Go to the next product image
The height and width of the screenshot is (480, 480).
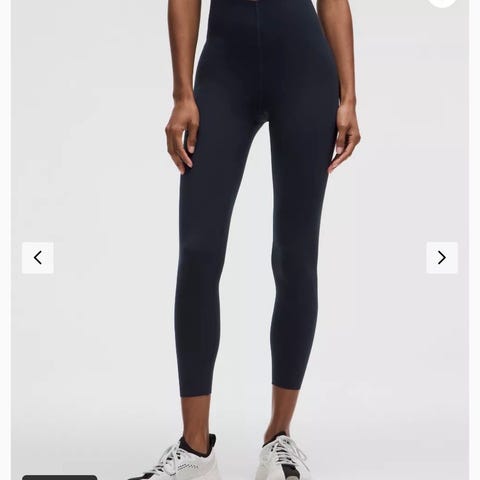click(x=442, y=258)
